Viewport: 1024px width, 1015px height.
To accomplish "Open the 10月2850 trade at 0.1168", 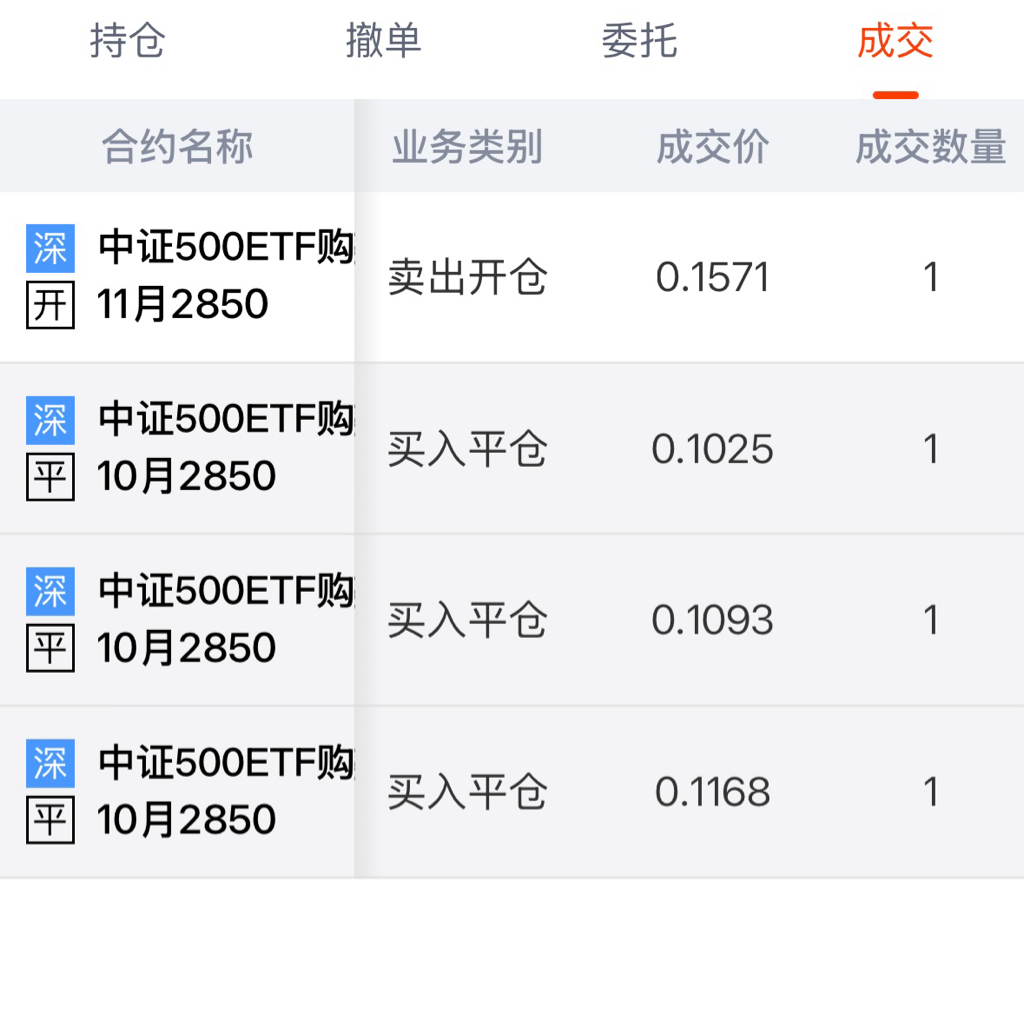I will [512, 793].
